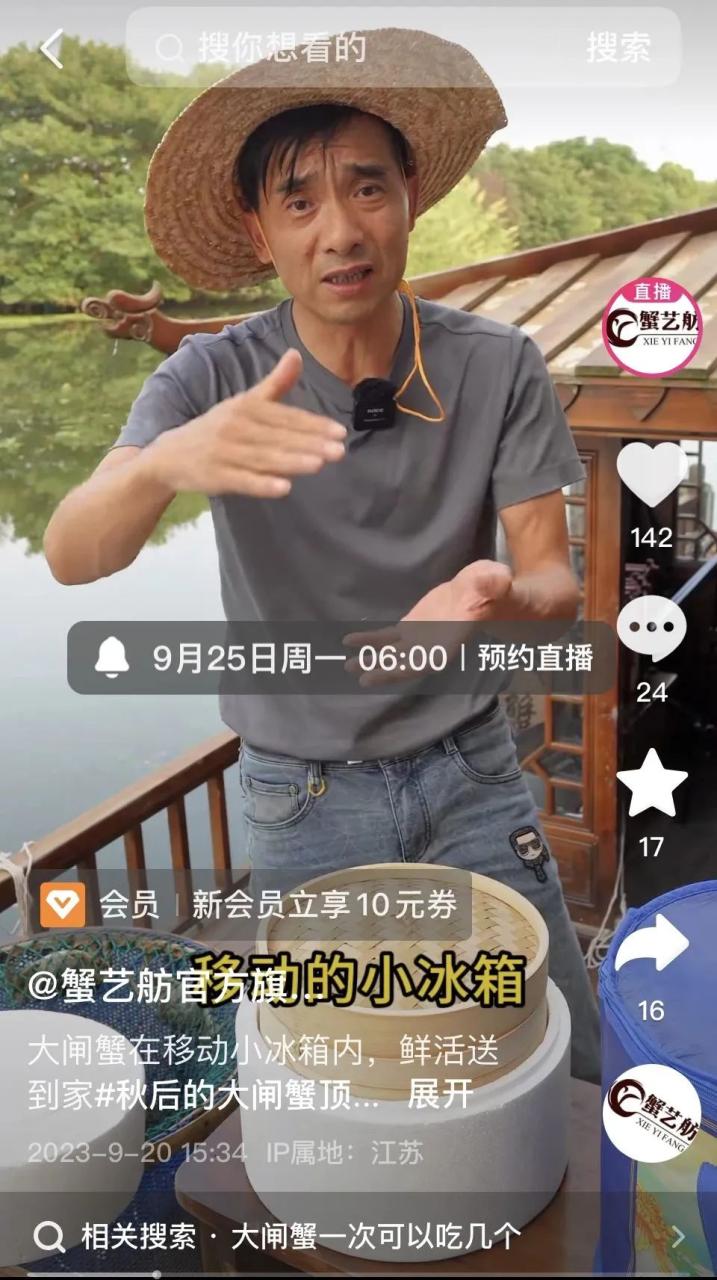Like this video with the heart
This screenshot has width=717, height=1280.
pyautogui.click(x=651, y=475)
